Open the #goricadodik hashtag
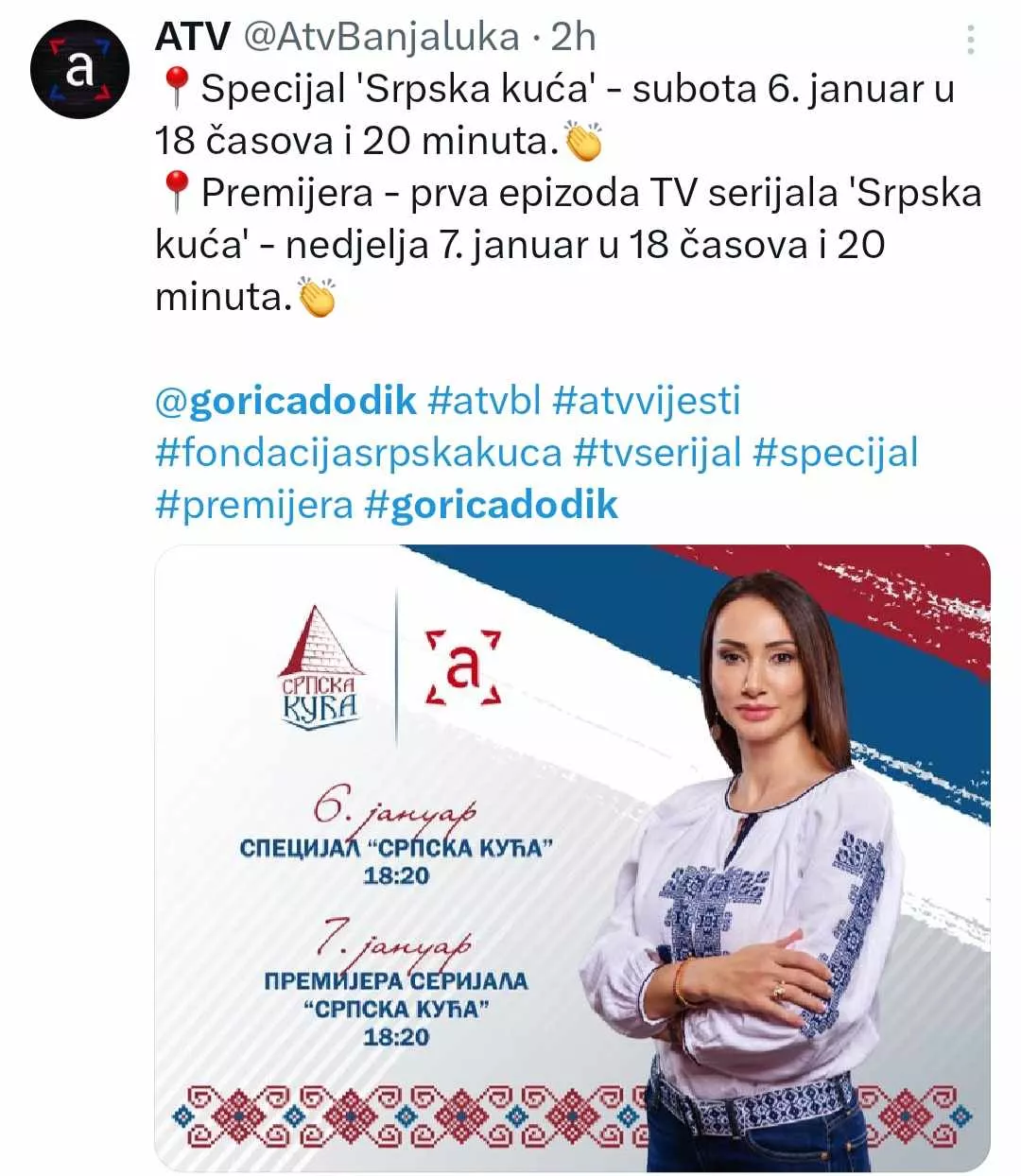This screenshot has width=1021, height=1176. (x=491, y=505)
